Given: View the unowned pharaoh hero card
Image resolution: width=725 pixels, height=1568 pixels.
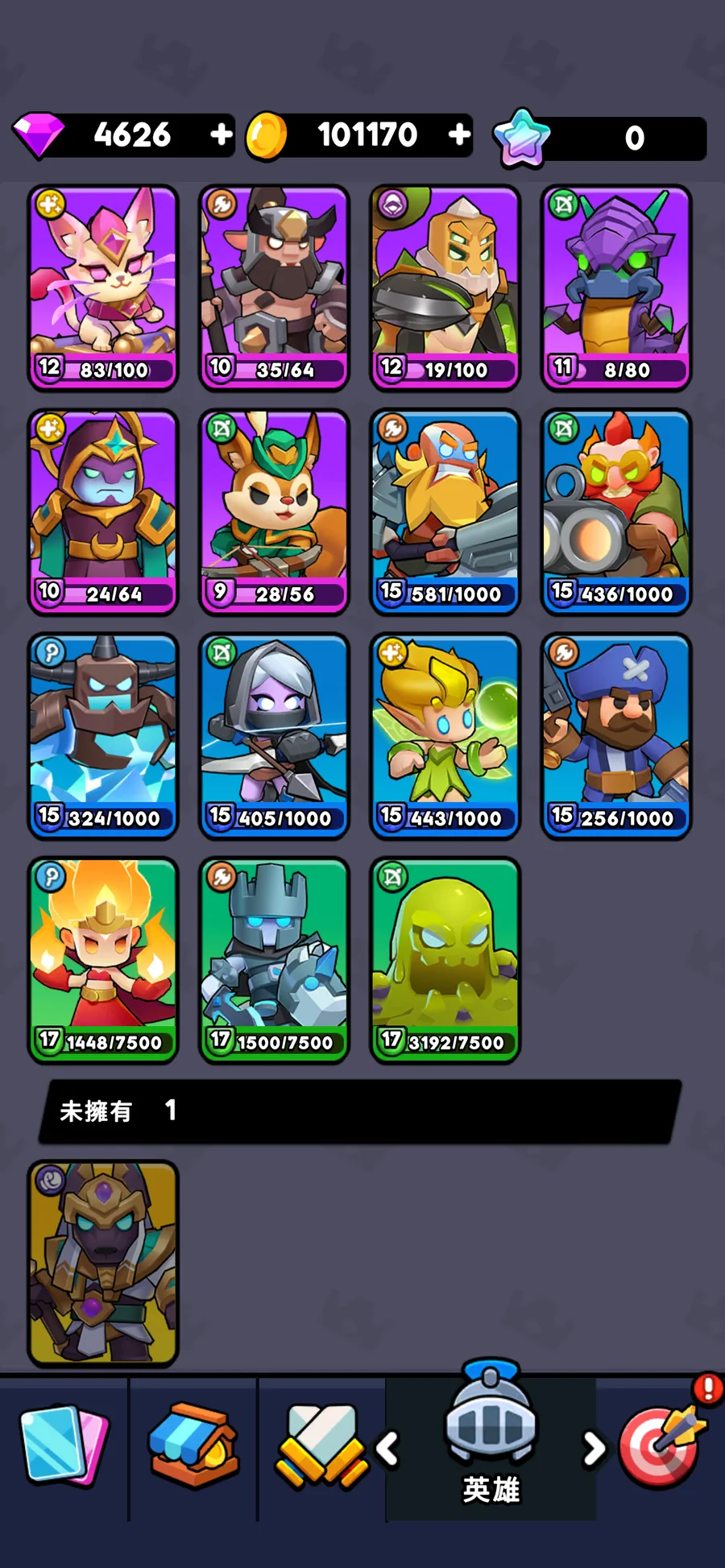Looking at the screenshot, I should (103, 1264).
